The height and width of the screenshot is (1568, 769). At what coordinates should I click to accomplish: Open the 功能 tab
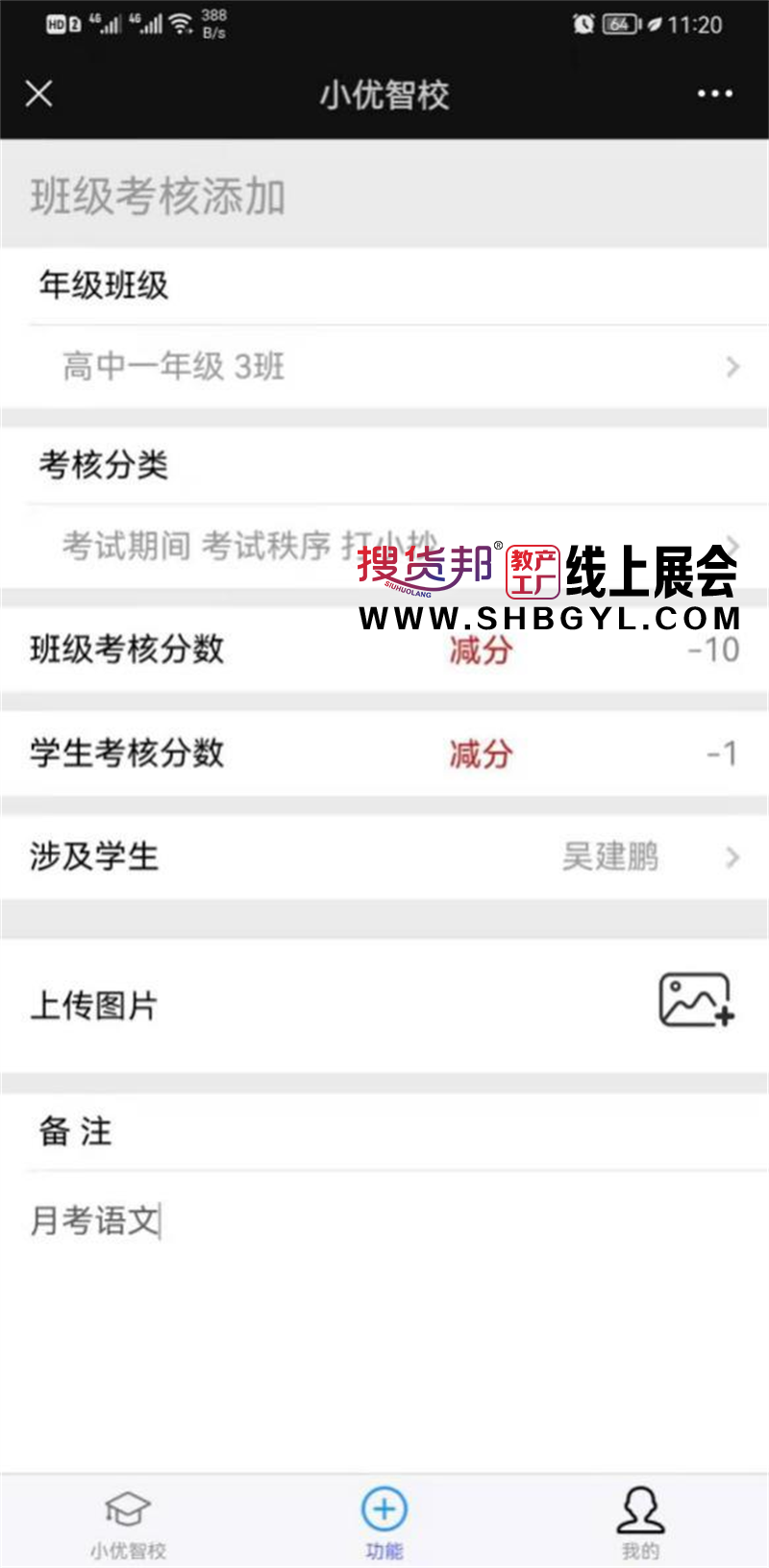pyautogui.click(x=384, y=1523)
